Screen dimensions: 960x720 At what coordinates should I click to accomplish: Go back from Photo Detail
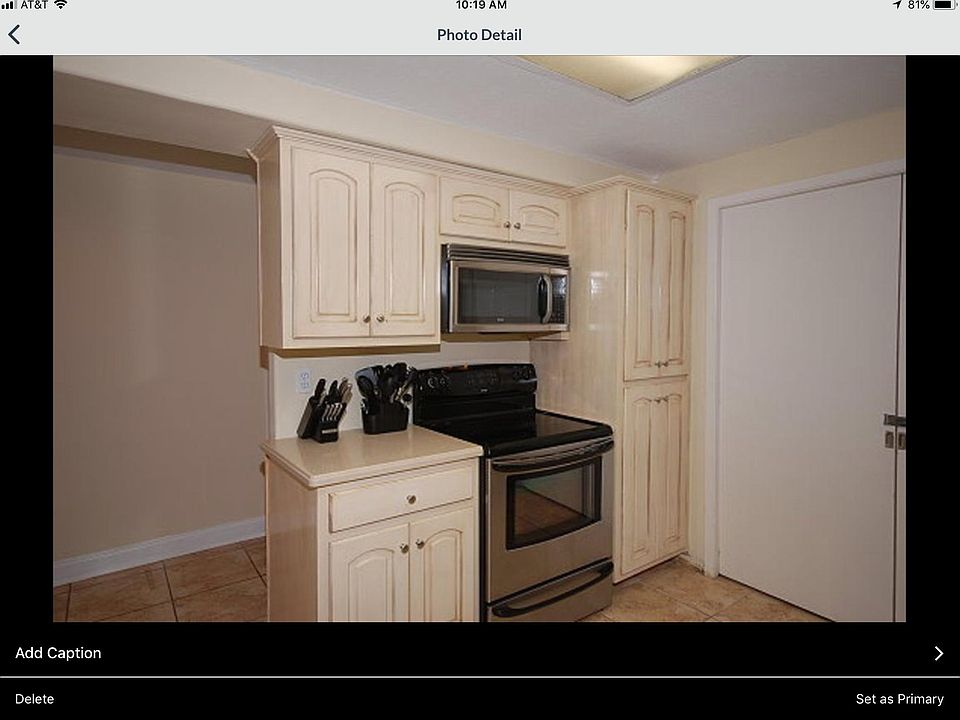pos(14,35)
